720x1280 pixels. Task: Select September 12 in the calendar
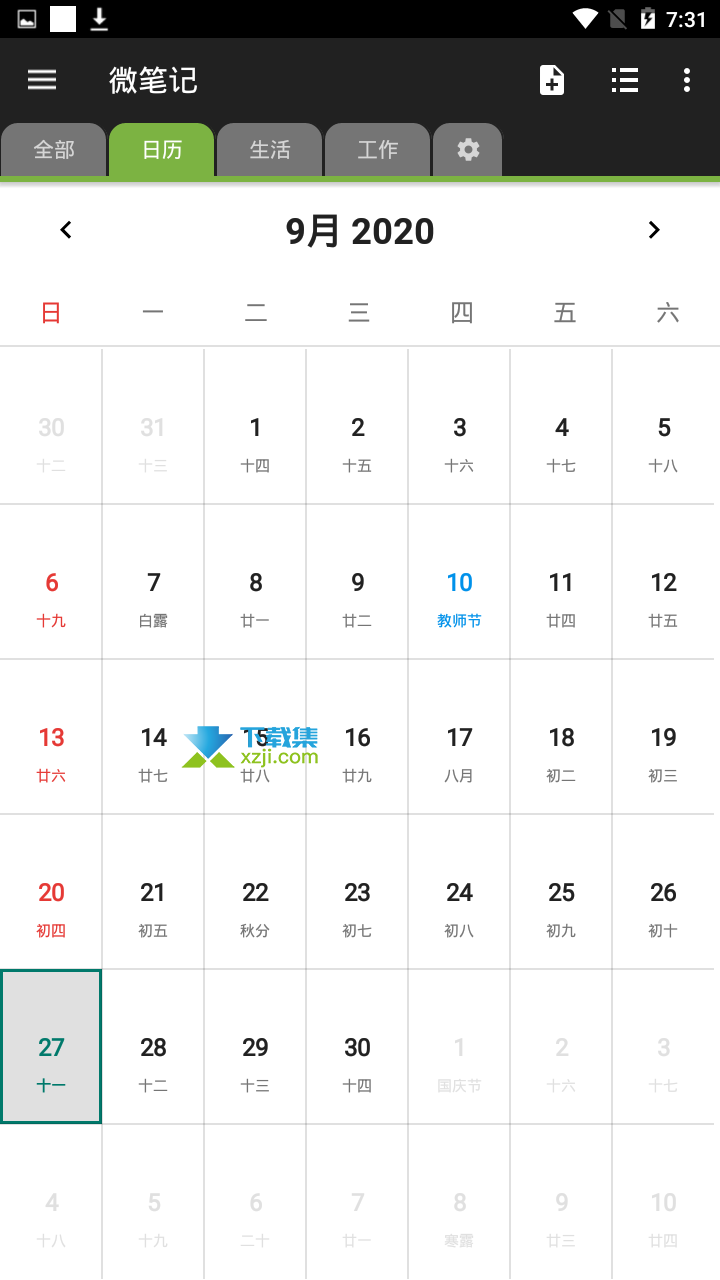663,582
